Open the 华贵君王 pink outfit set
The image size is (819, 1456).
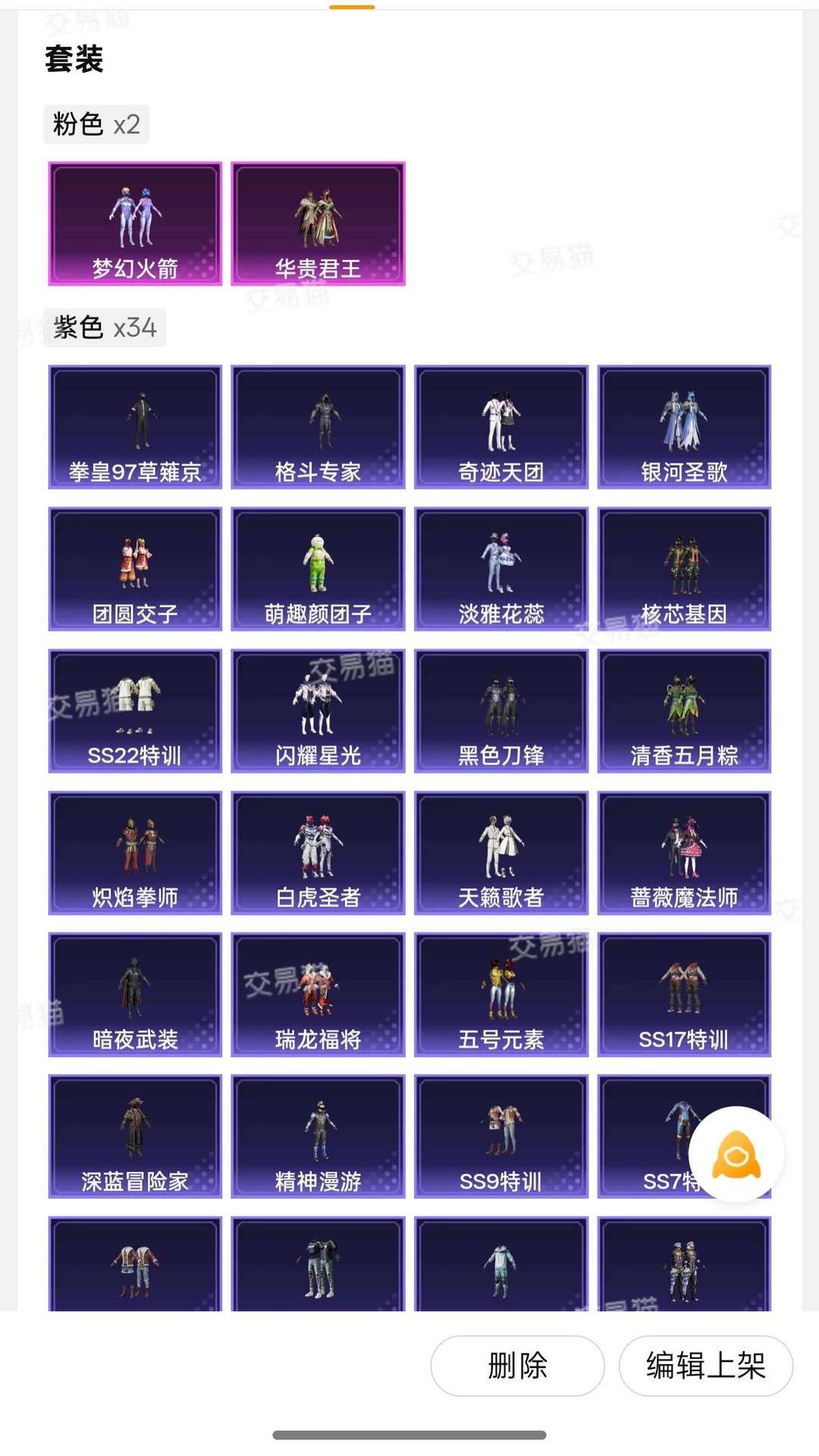tap(318, 224)
